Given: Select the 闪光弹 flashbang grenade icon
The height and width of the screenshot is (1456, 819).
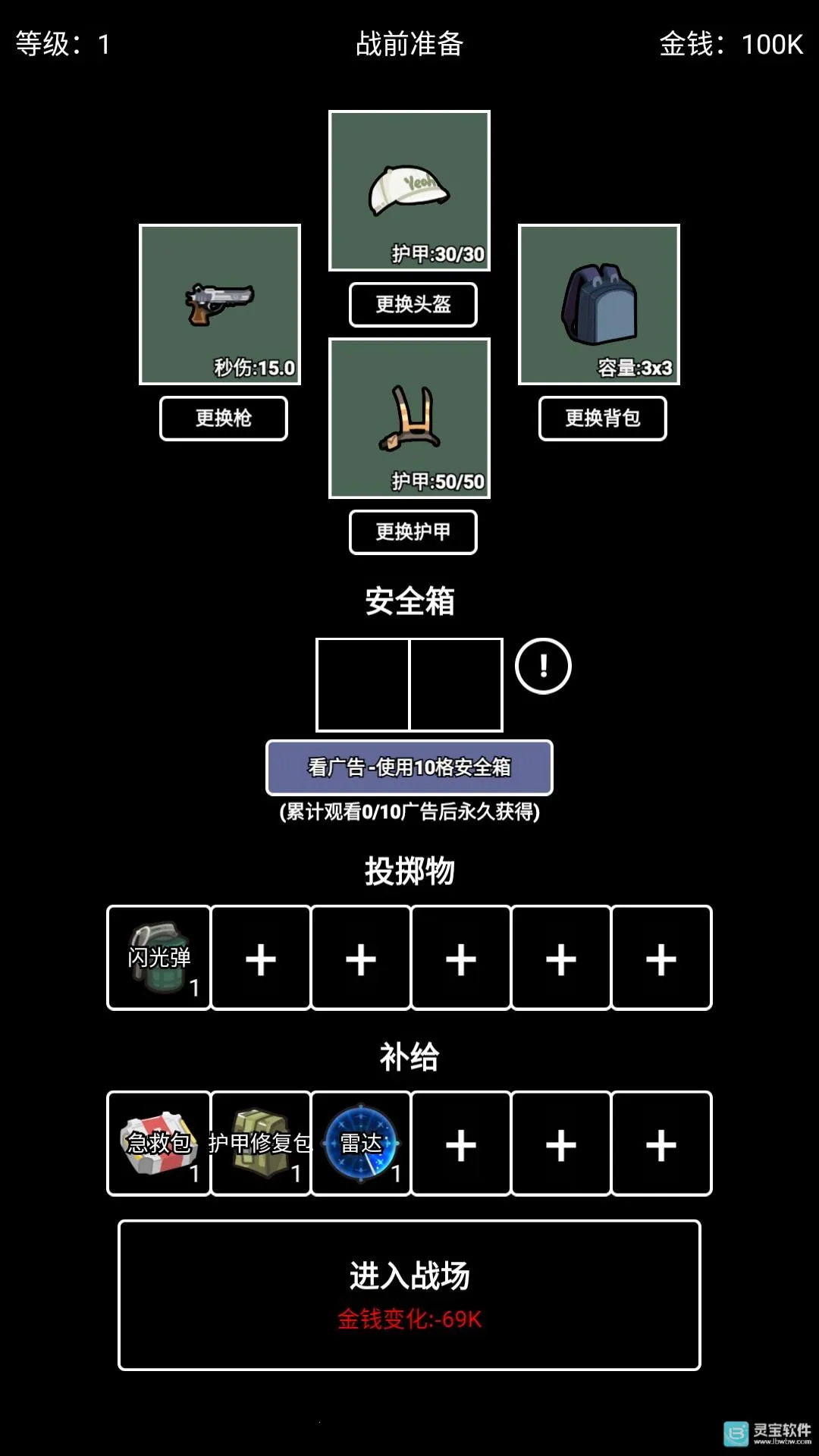Looking at the screenshot, I should click(x=157, y=958).
